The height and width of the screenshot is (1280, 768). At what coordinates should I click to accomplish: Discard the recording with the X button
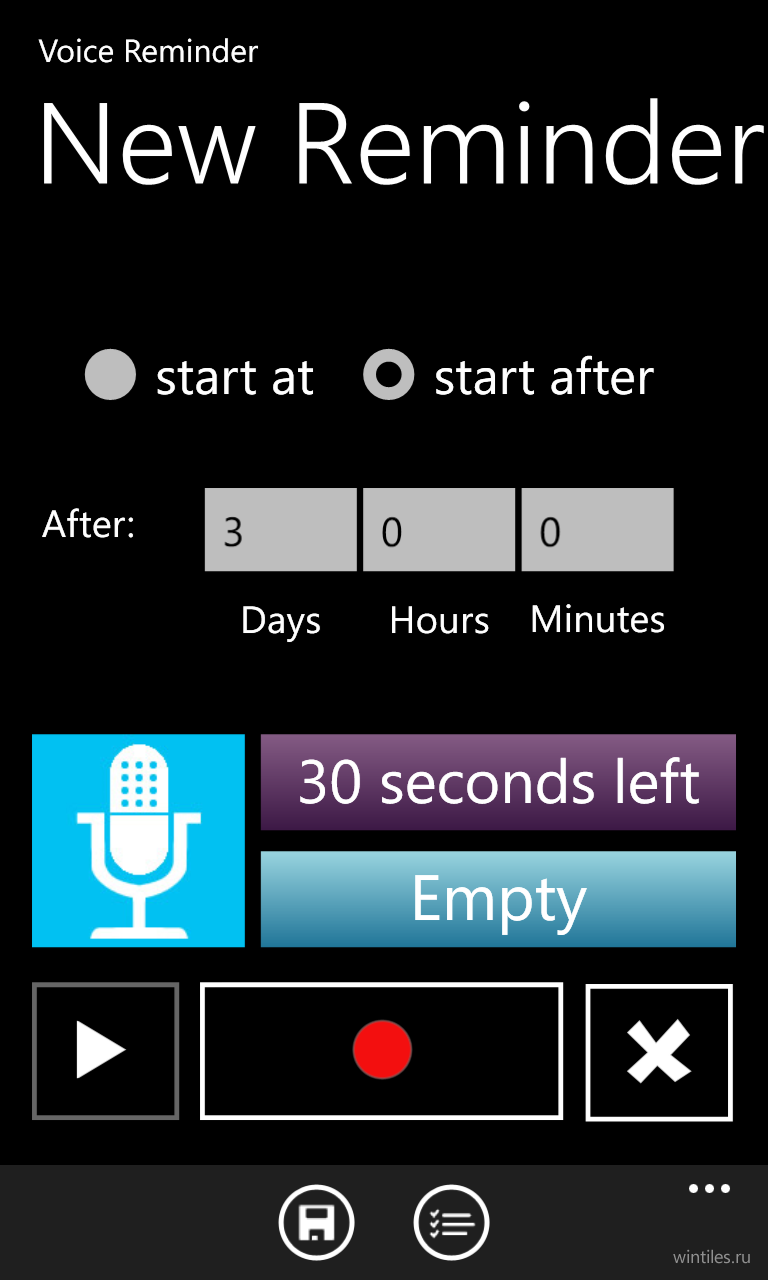[x=659, y=1052]
